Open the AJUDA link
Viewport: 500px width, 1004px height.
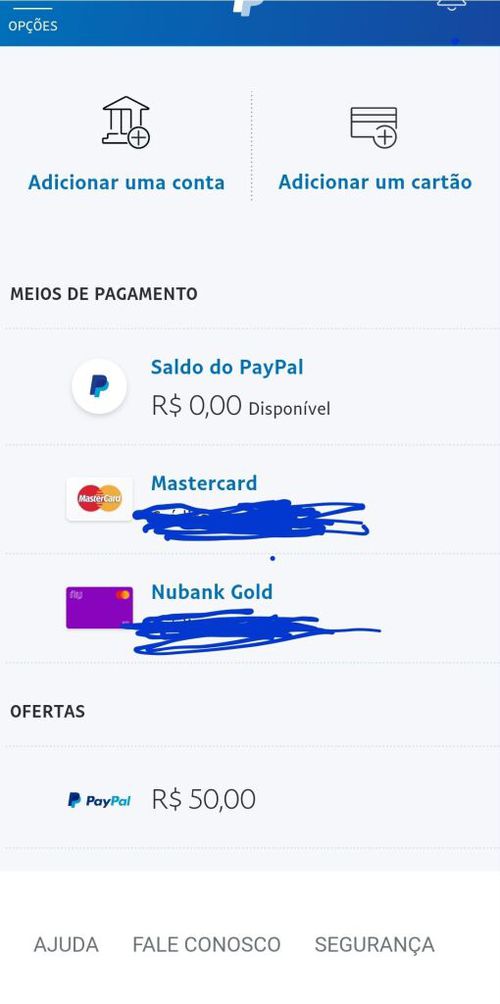[x=66, y=944]
